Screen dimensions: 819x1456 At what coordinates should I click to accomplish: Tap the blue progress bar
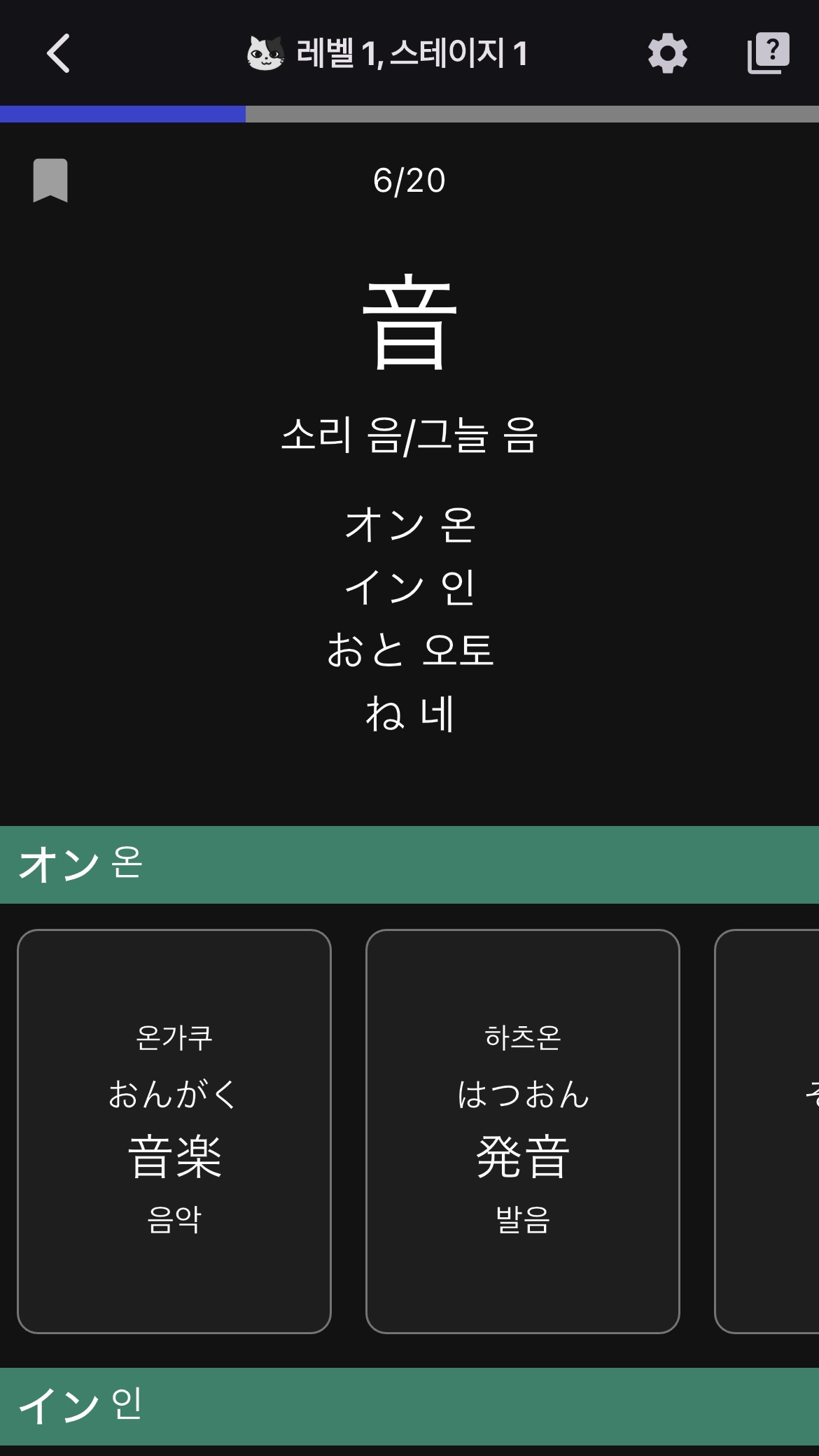coord(122,112)
